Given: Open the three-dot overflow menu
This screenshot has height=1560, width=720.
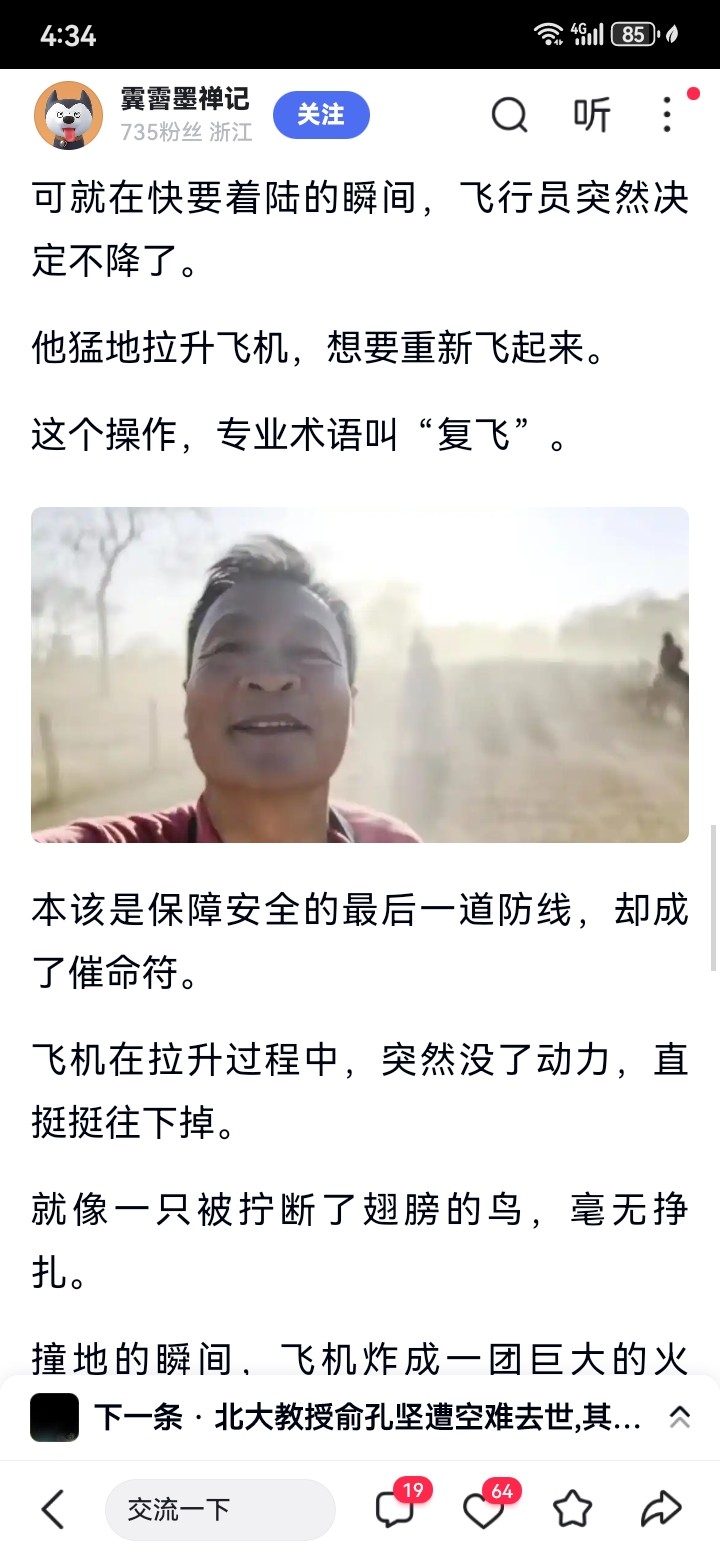Looking at the screenshot, I should [667, 116].
